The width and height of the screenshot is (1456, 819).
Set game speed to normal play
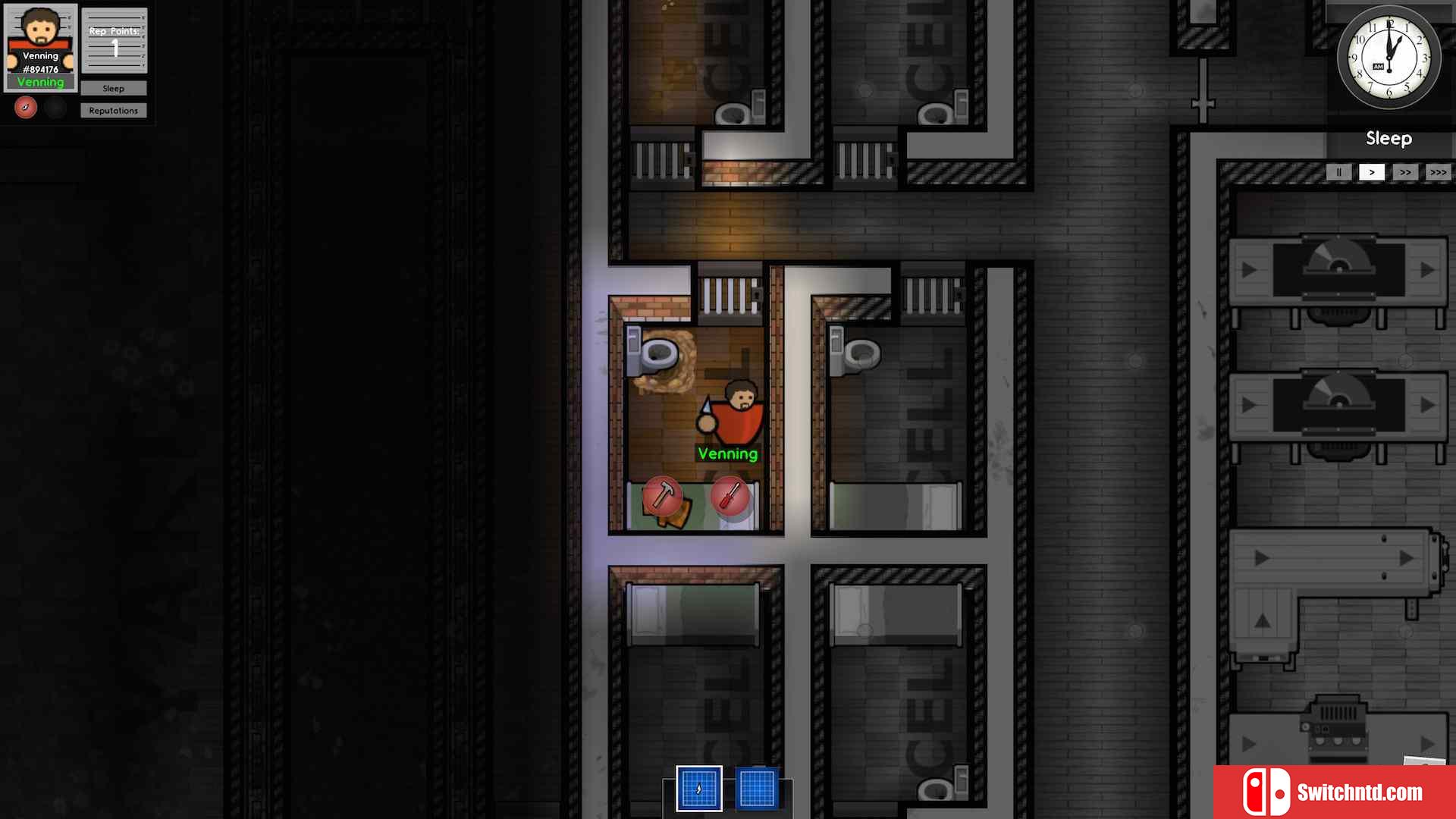(x=1371, y=172)
